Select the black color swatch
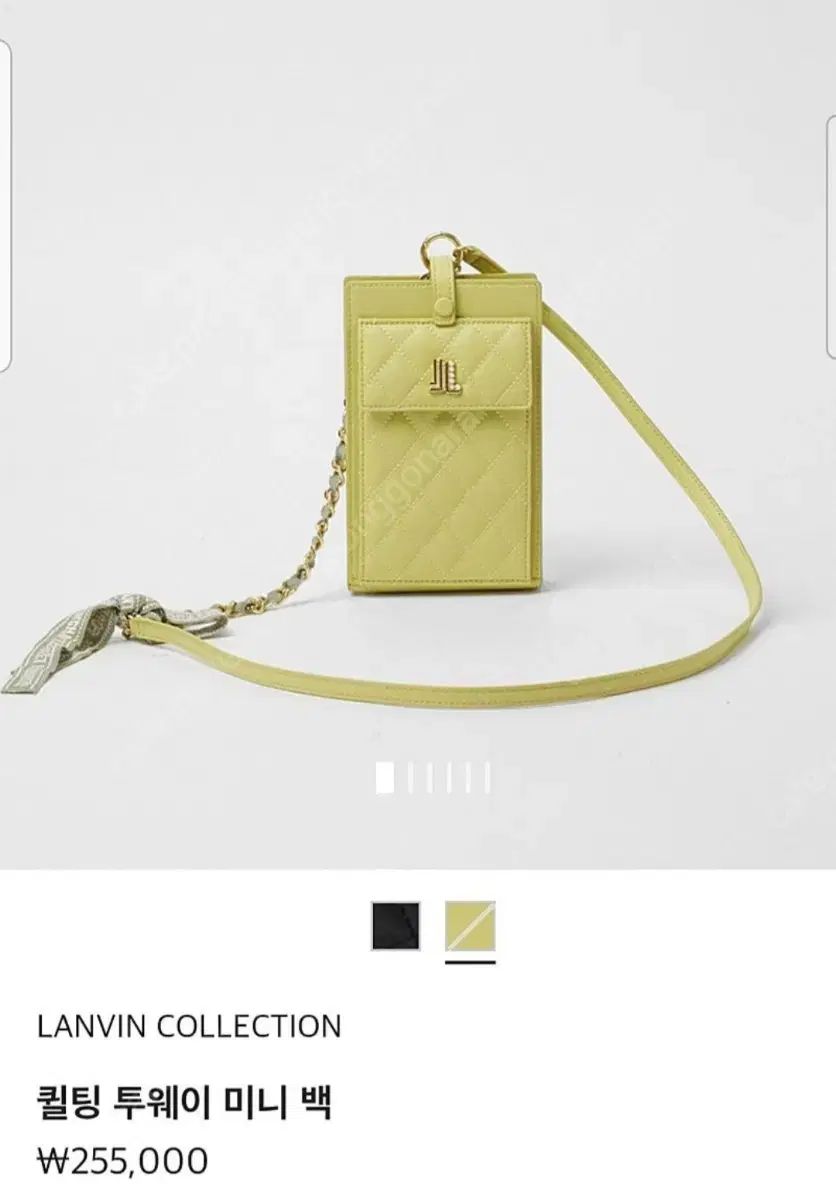Image resolution: width=836 pixels, height=1200 pixels. [396, 926]
